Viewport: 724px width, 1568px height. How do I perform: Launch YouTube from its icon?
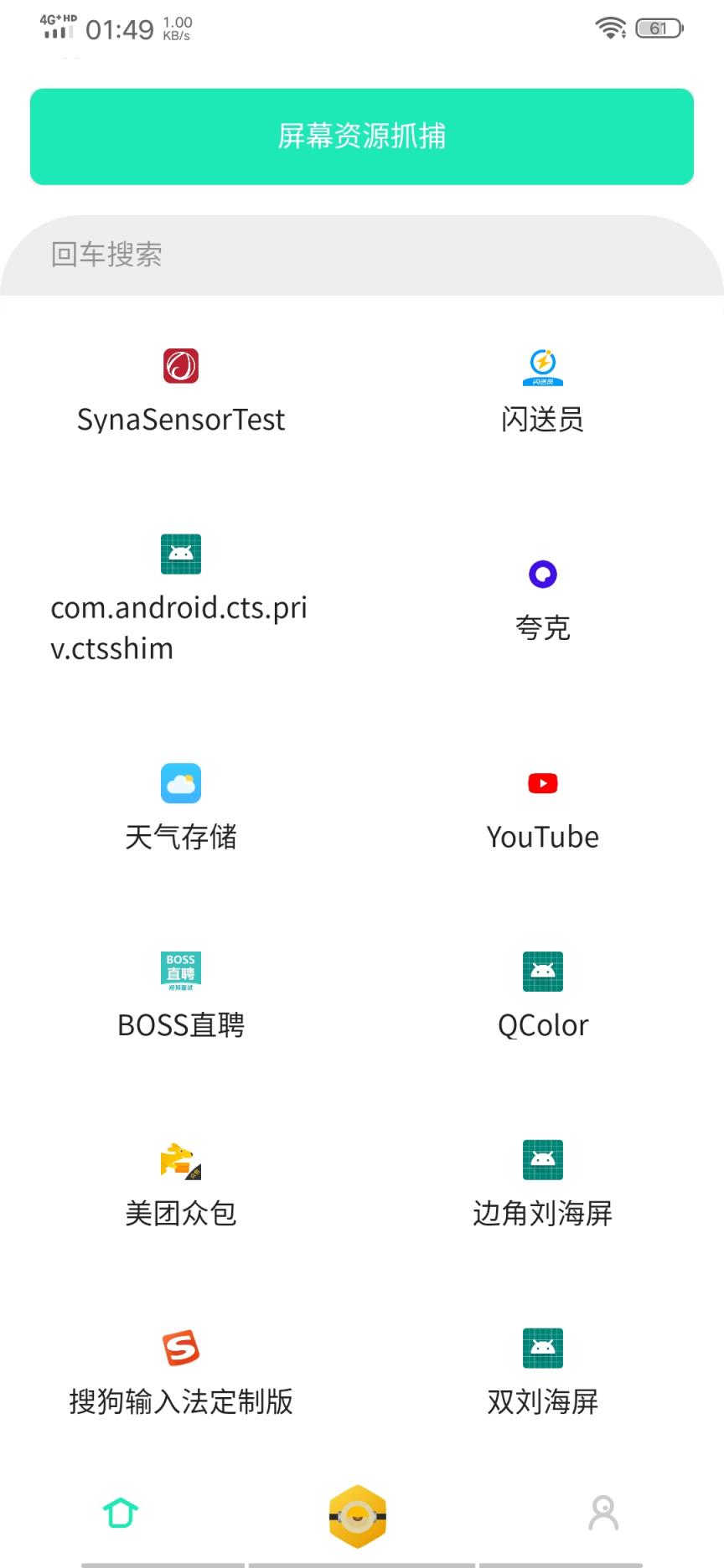(543, 783)
